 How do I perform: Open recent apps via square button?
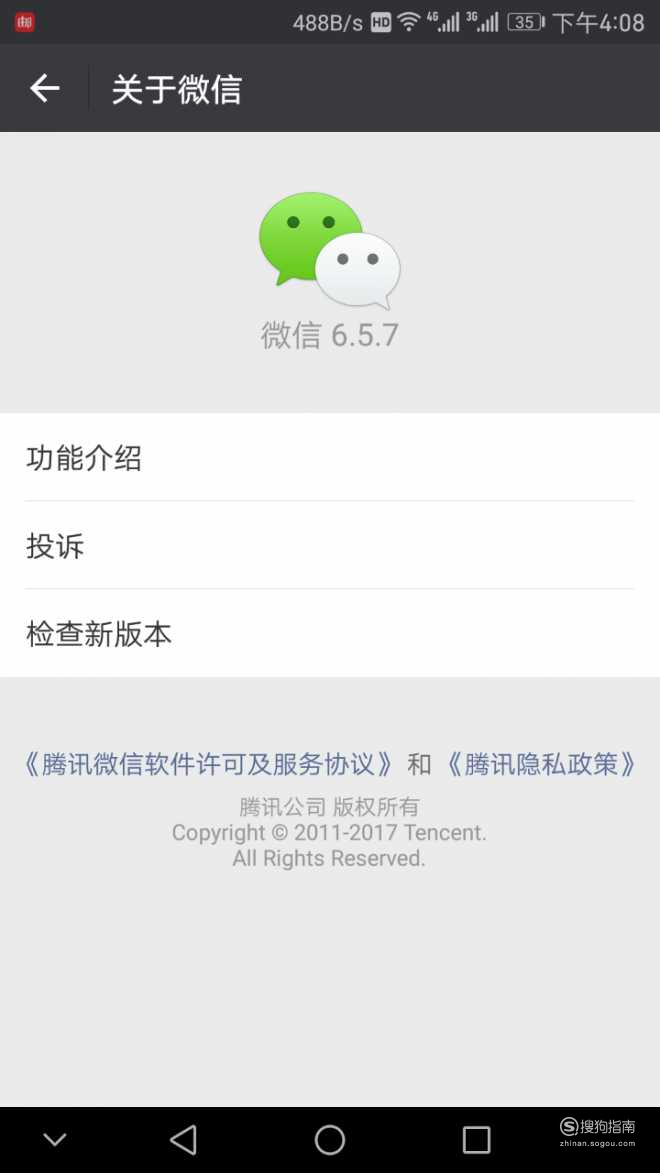pyautogui.click(x=476, y=1140)
